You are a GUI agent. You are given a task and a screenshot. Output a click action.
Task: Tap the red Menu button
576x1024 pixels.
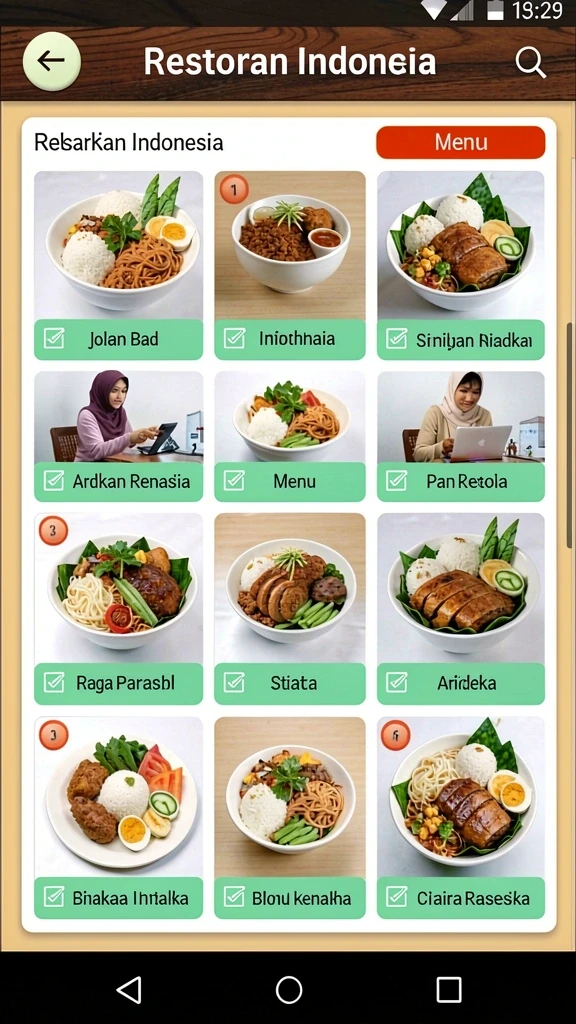460,142
